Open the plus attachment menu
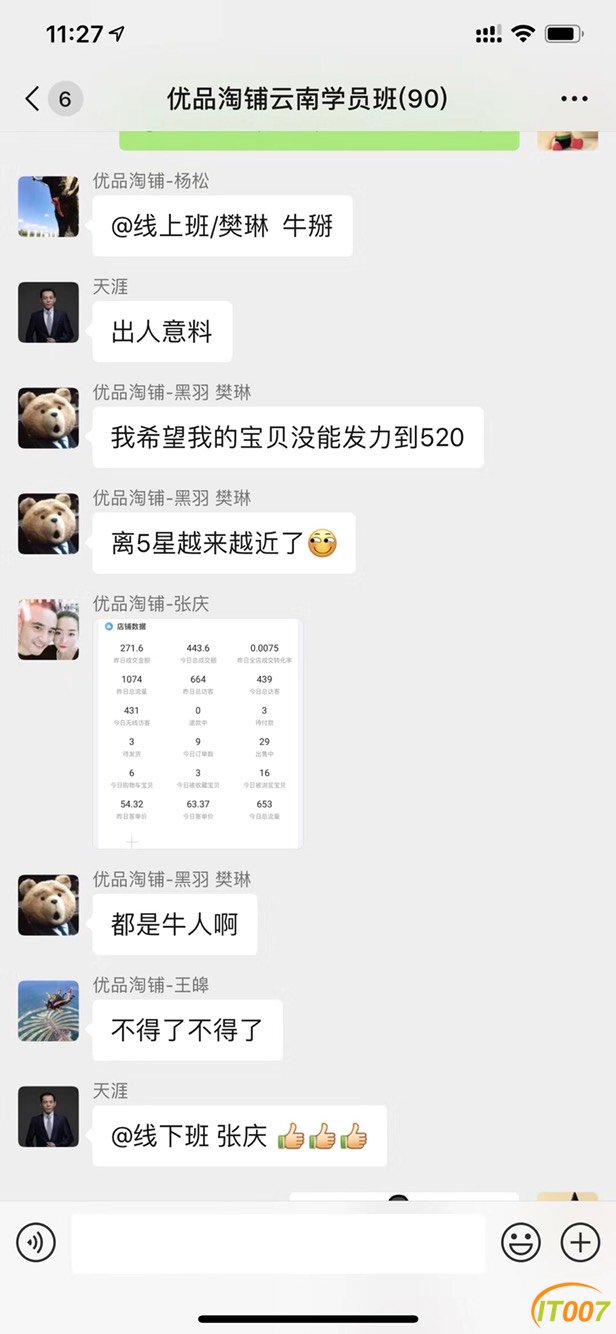 pos(580,1243)
